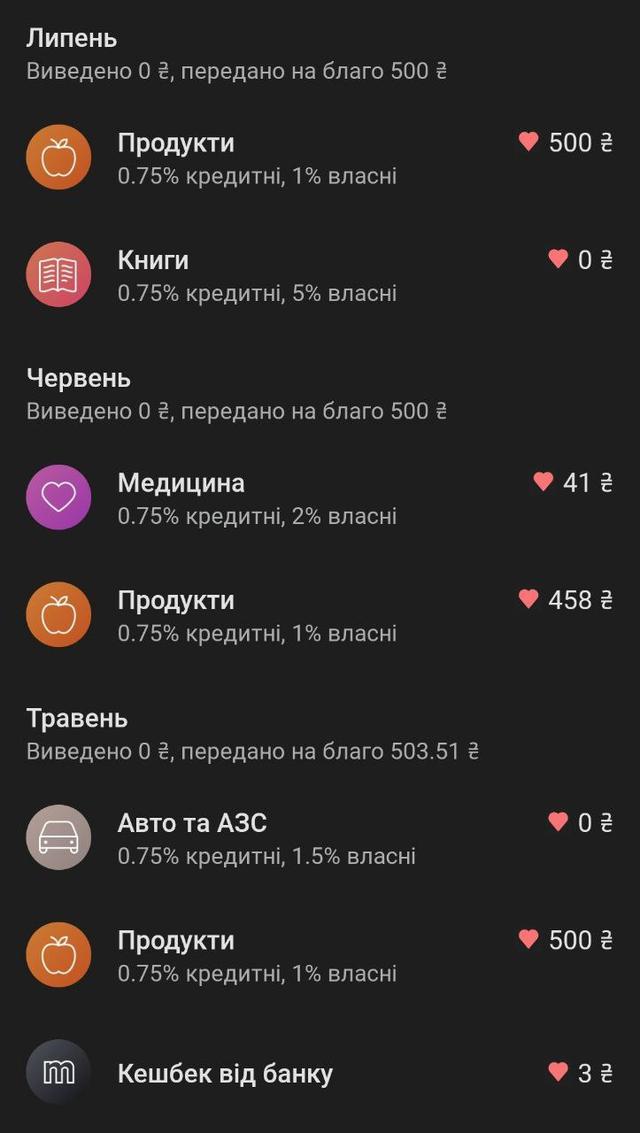The height and width of the screenshot is (1133, 640).
Task: Open Кешбек від банку entry
Action: (319, 1073)
